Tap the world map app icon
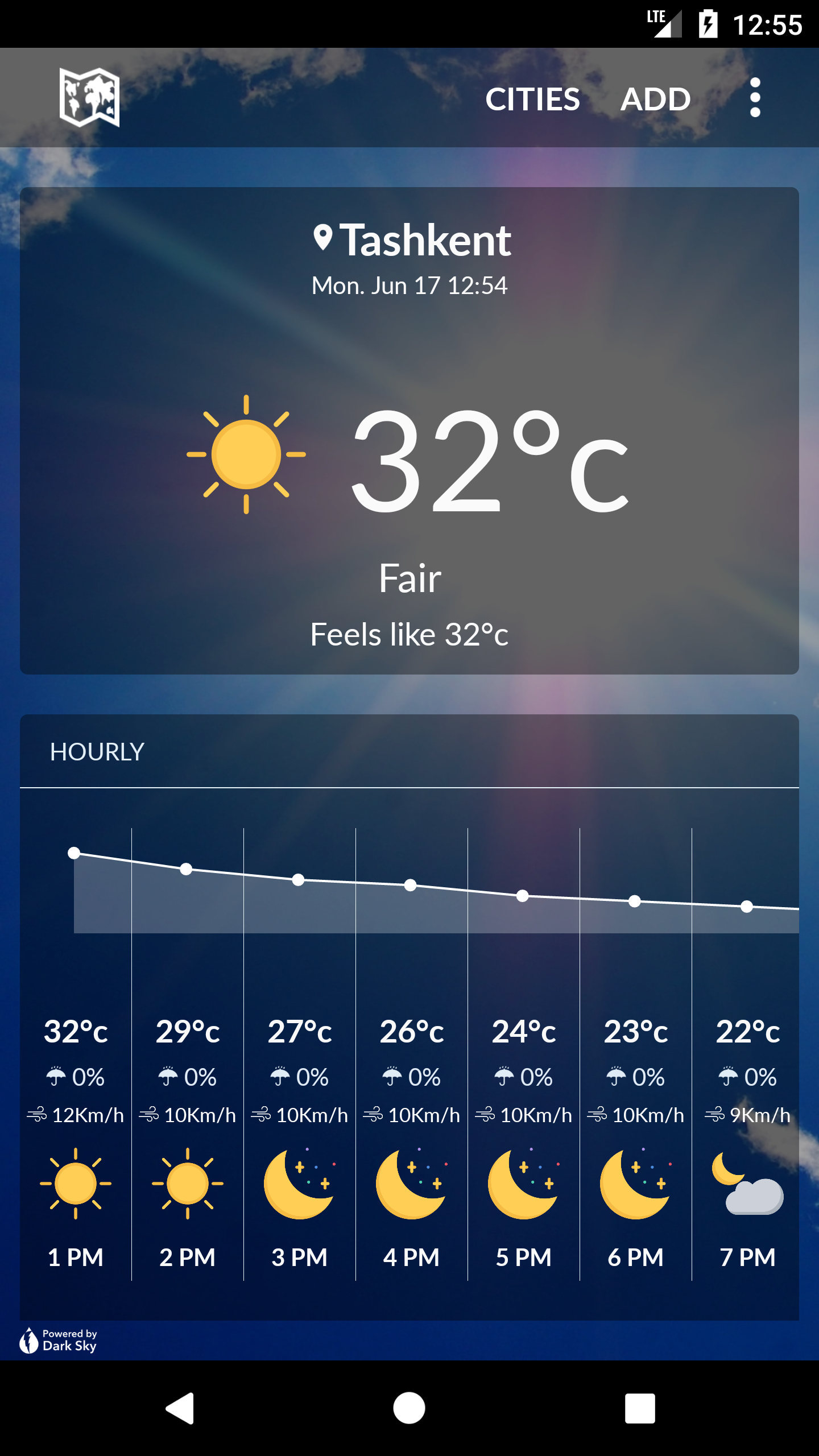 click(89, 97)
